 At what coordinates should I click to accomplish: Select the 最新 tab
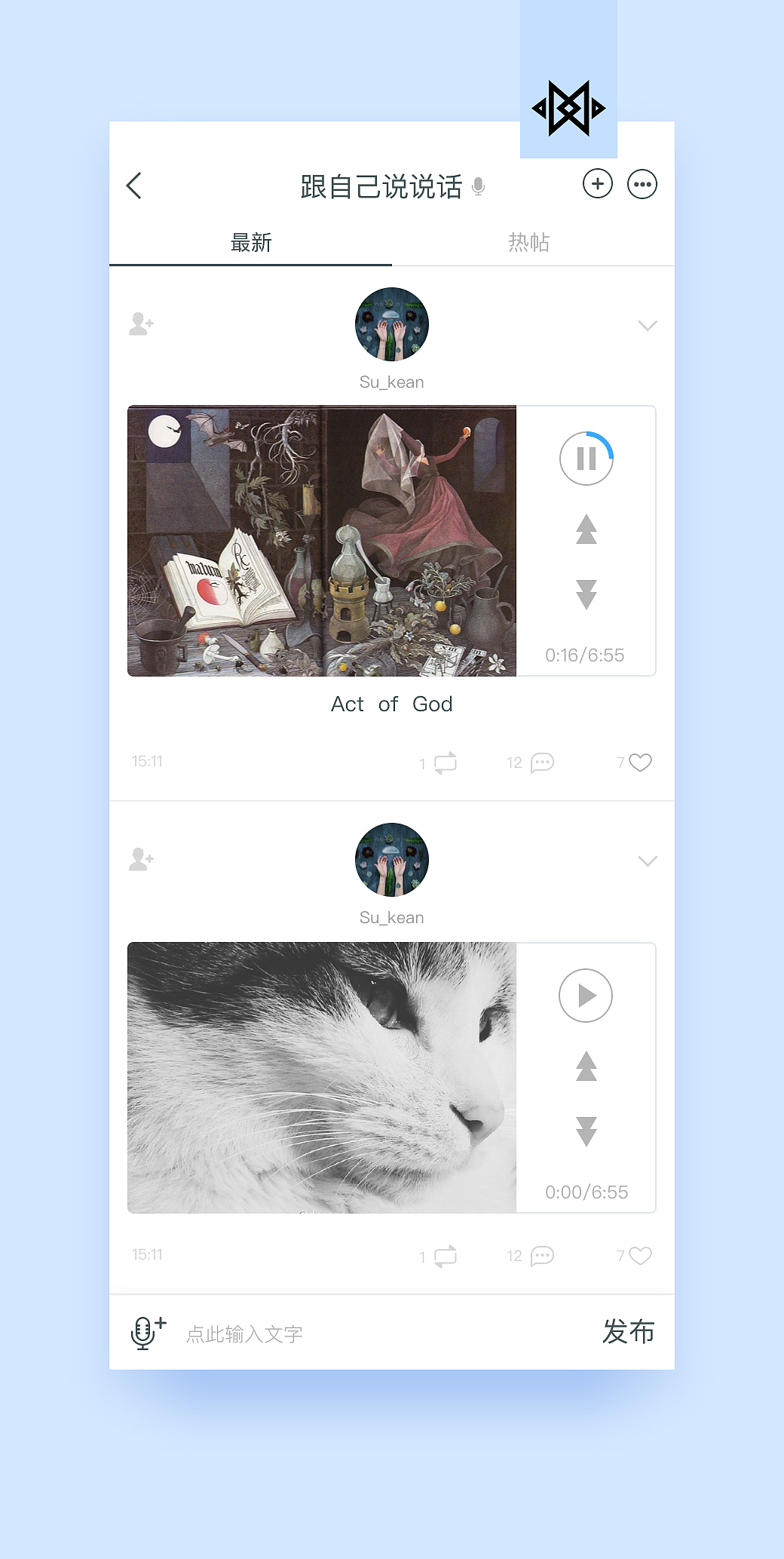pos(252,242)
